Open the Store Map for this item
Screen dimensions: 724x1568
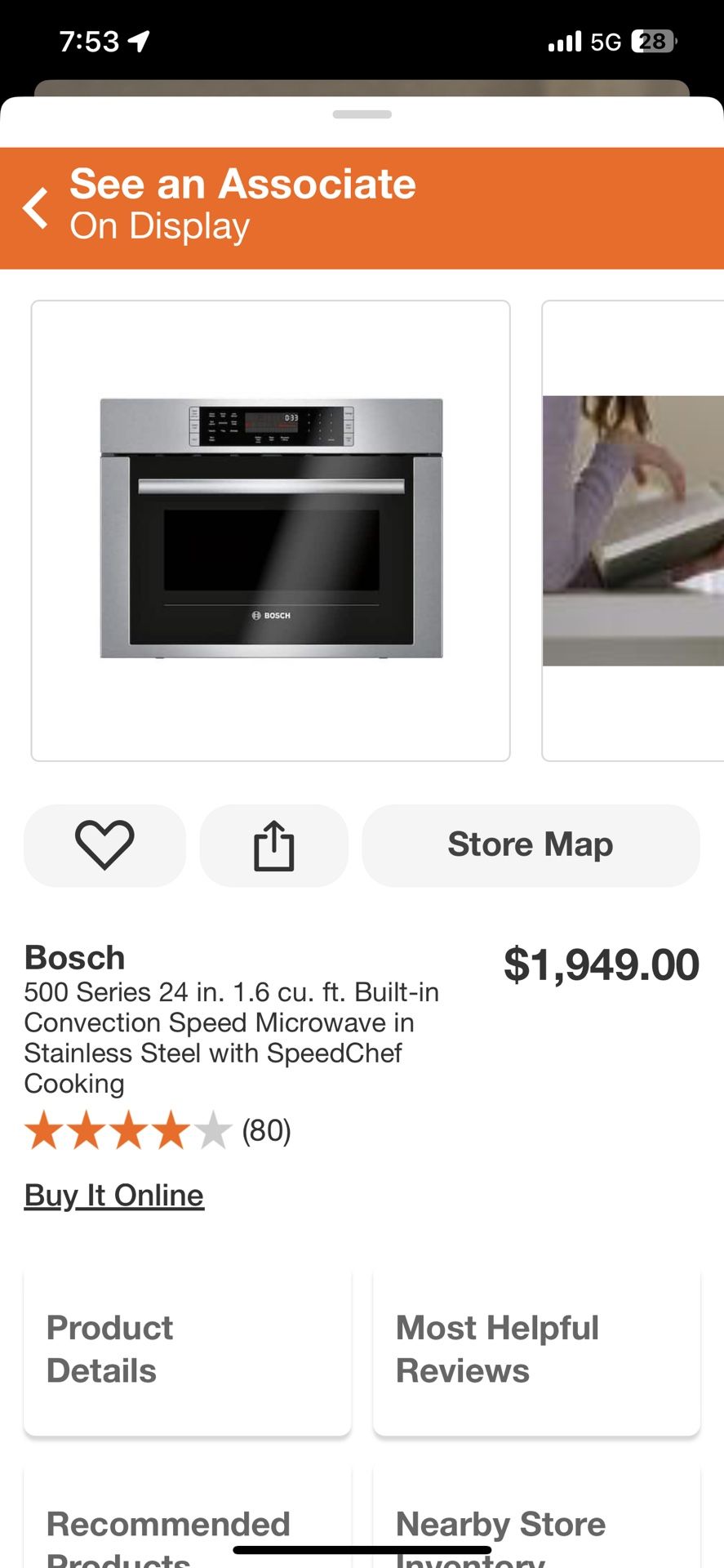(531, 845)
